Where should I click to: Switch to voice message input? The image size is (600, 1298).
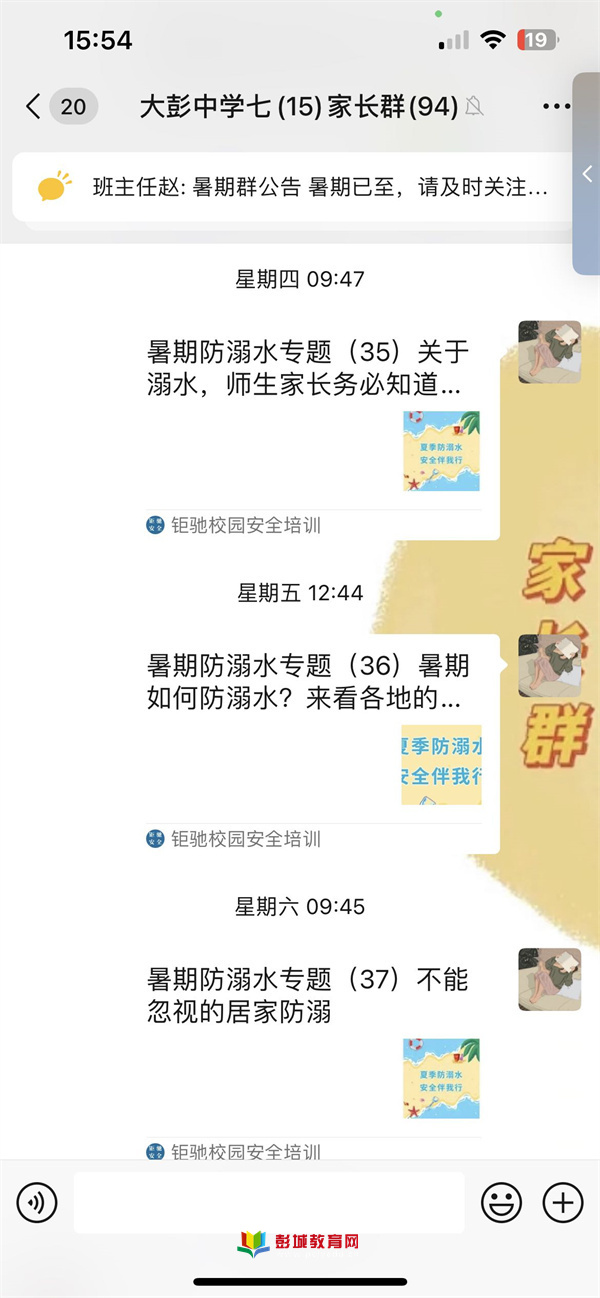click(x=37, y=1202)
